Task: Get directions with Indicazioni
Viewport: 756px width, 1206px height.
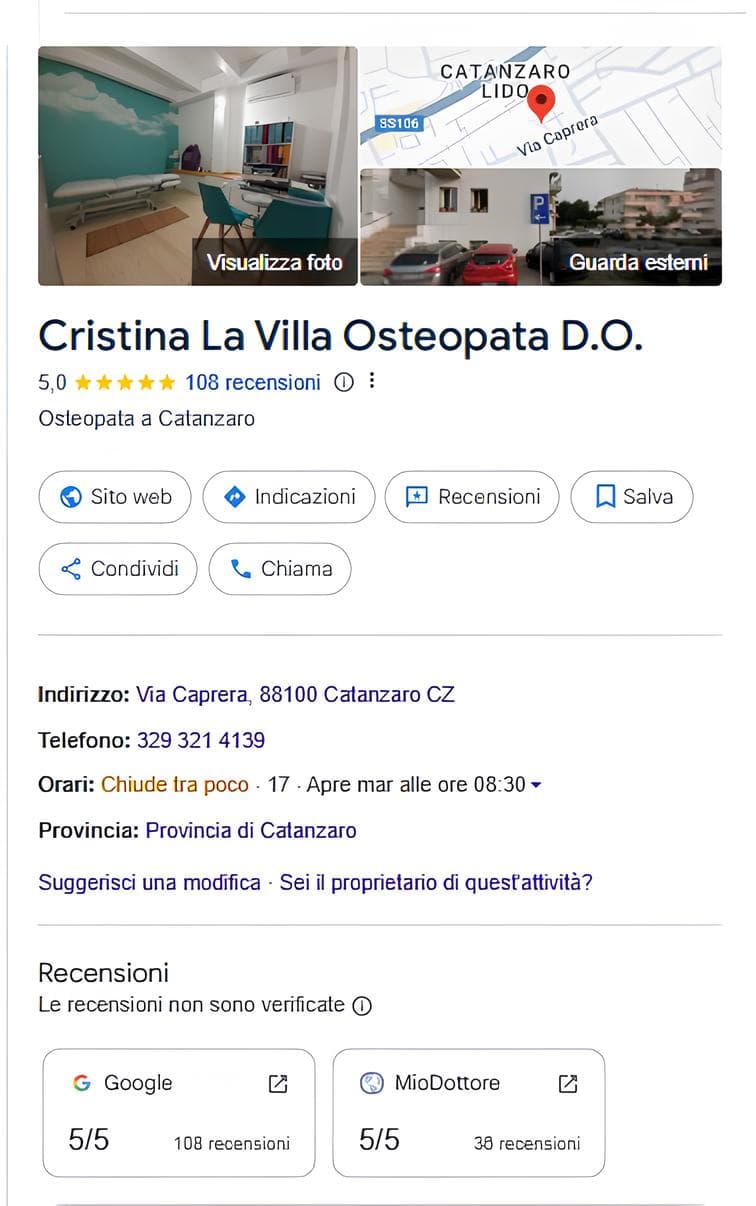Action: [289, 497]
